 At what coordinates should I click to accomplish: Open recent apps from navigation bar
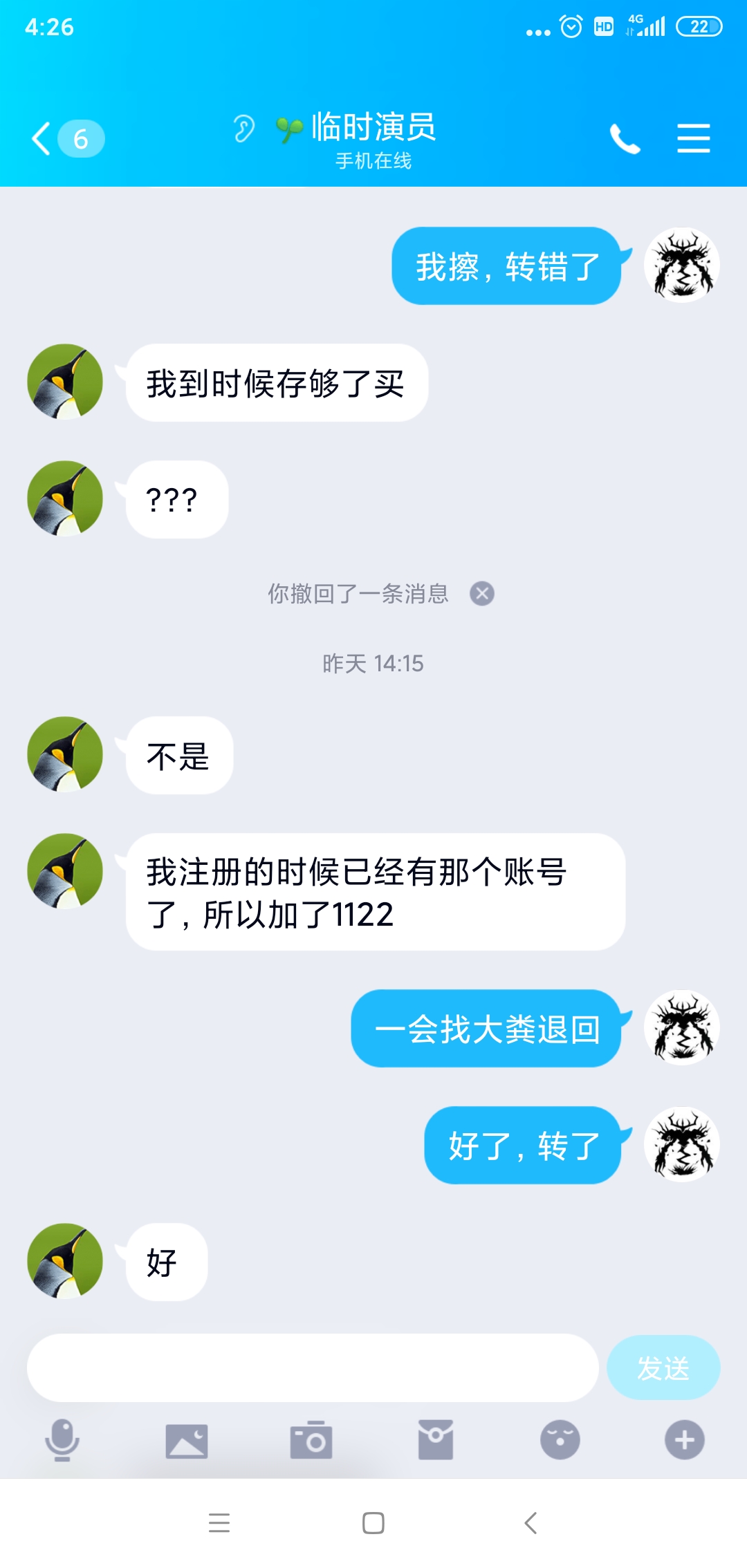tap(219, 1523)
